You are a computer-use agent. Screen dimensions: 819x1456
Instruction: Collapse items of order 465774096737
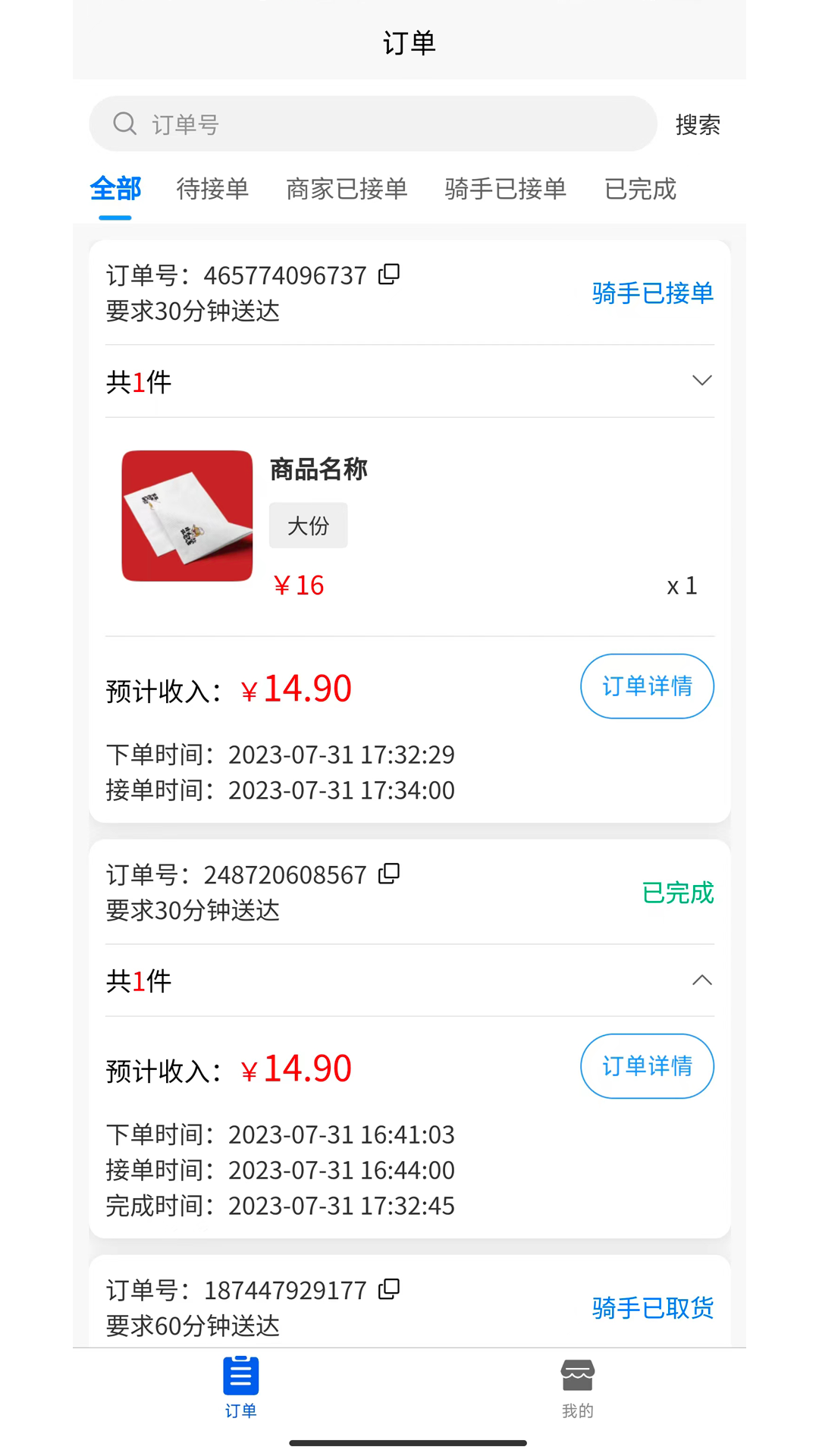(x=701, y=381)
